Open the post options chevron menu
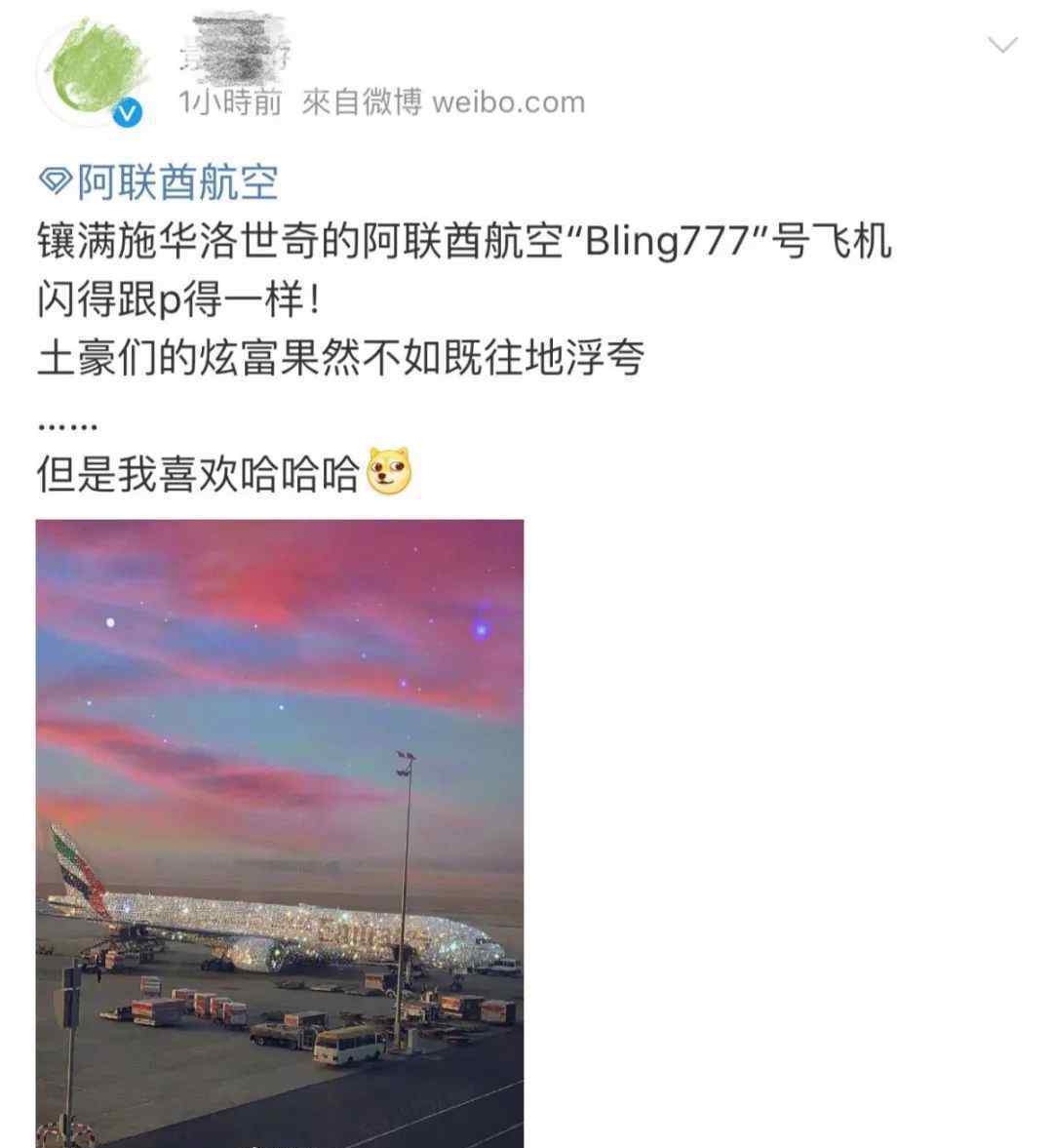The height and width of the screenshot is (1148, 1053). (x=1002, y=45)
